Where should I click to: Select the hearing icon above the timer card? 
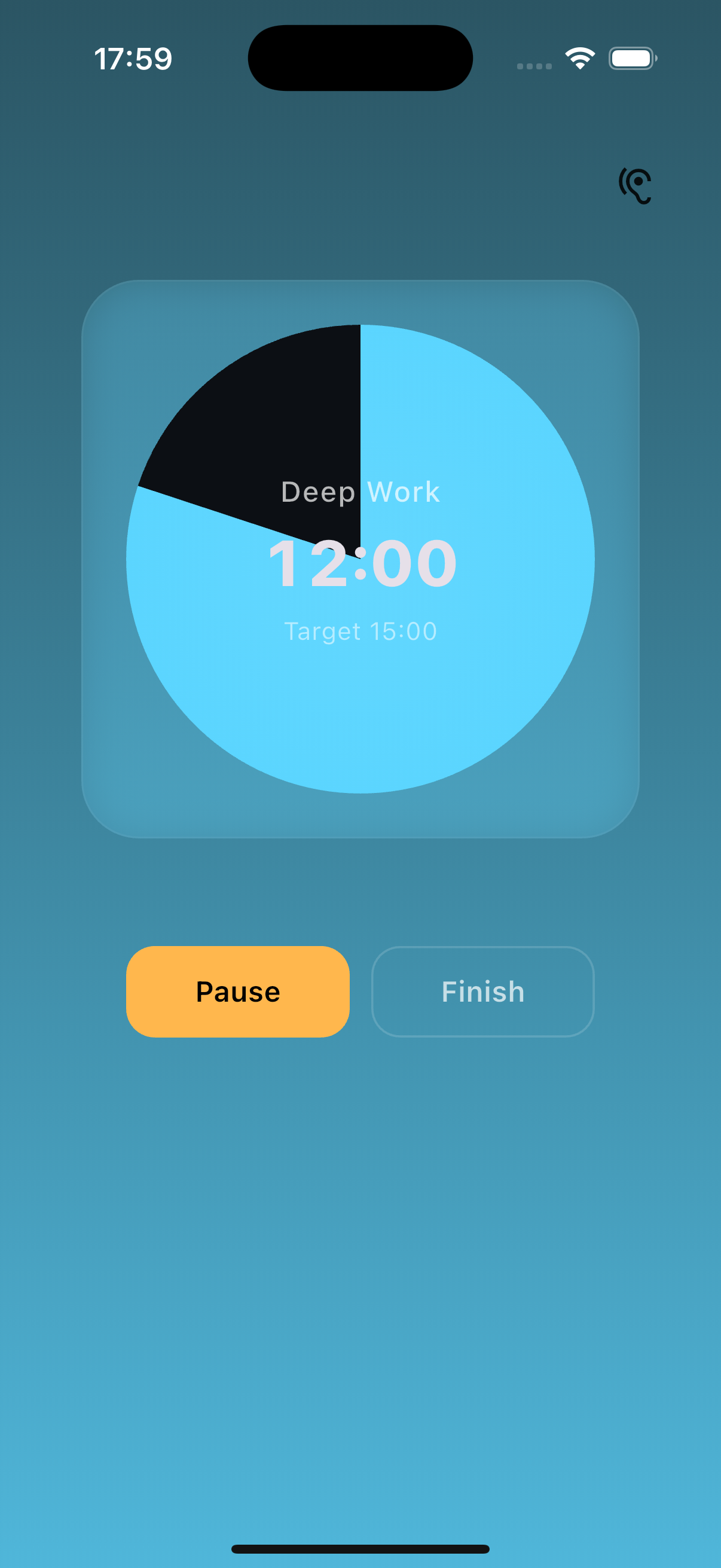[637, 184]
